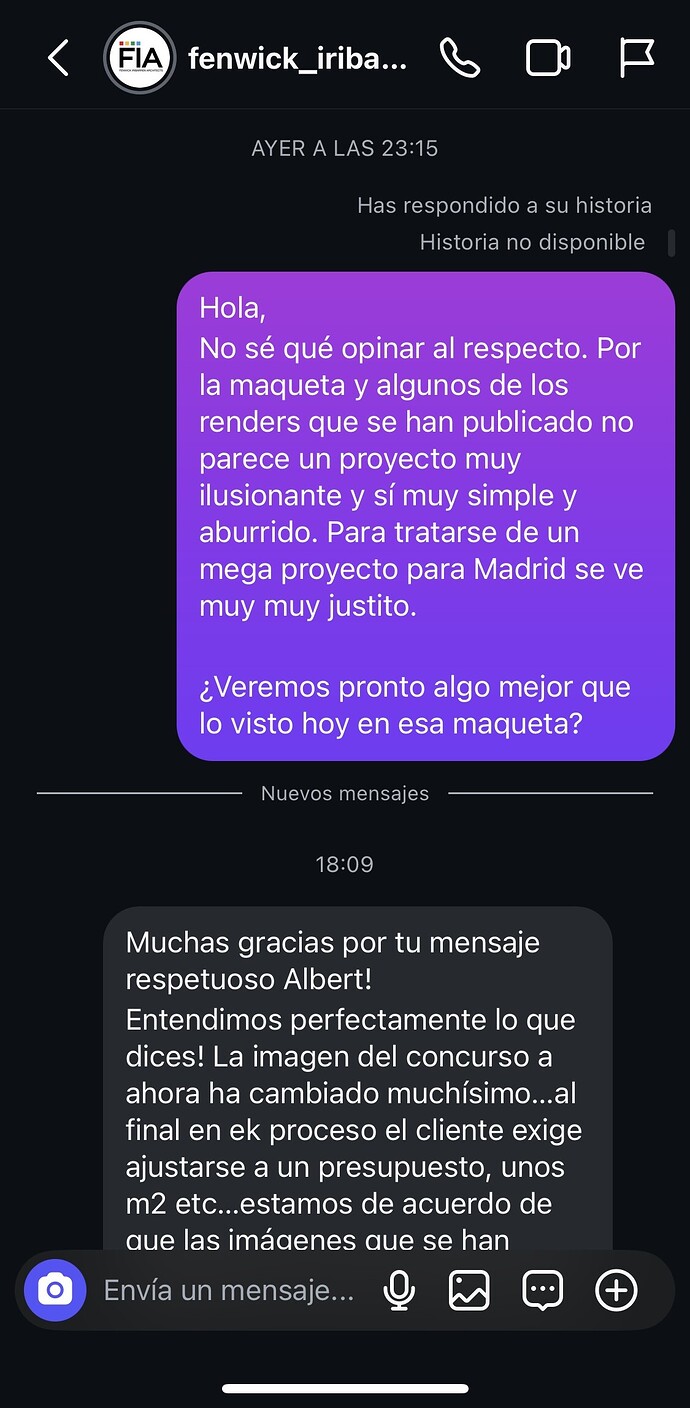Viewport: 690px width, 1408px height.
Task: Go back to the message list
Action: pos(58,58)
